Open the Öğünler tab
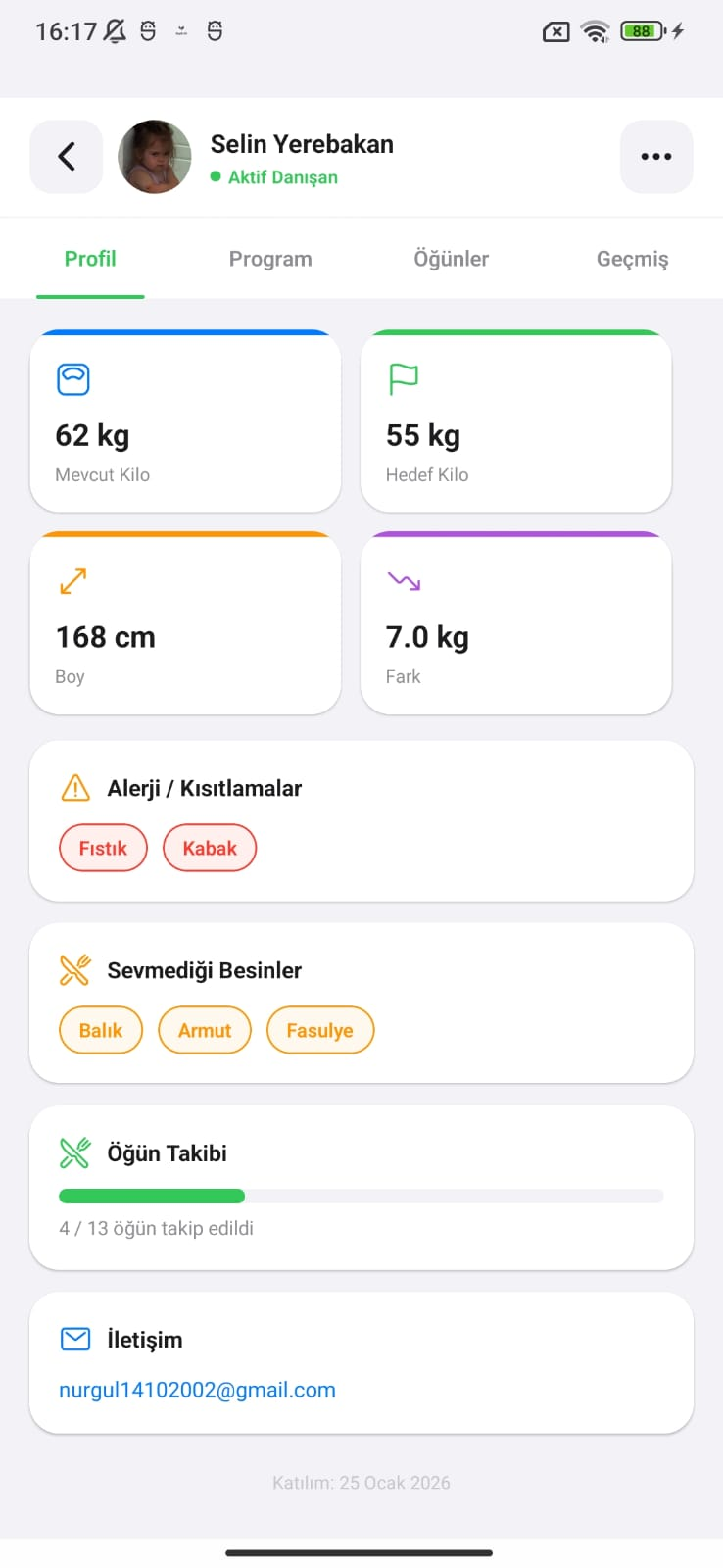723x1568 pixels. click(451, 259)
